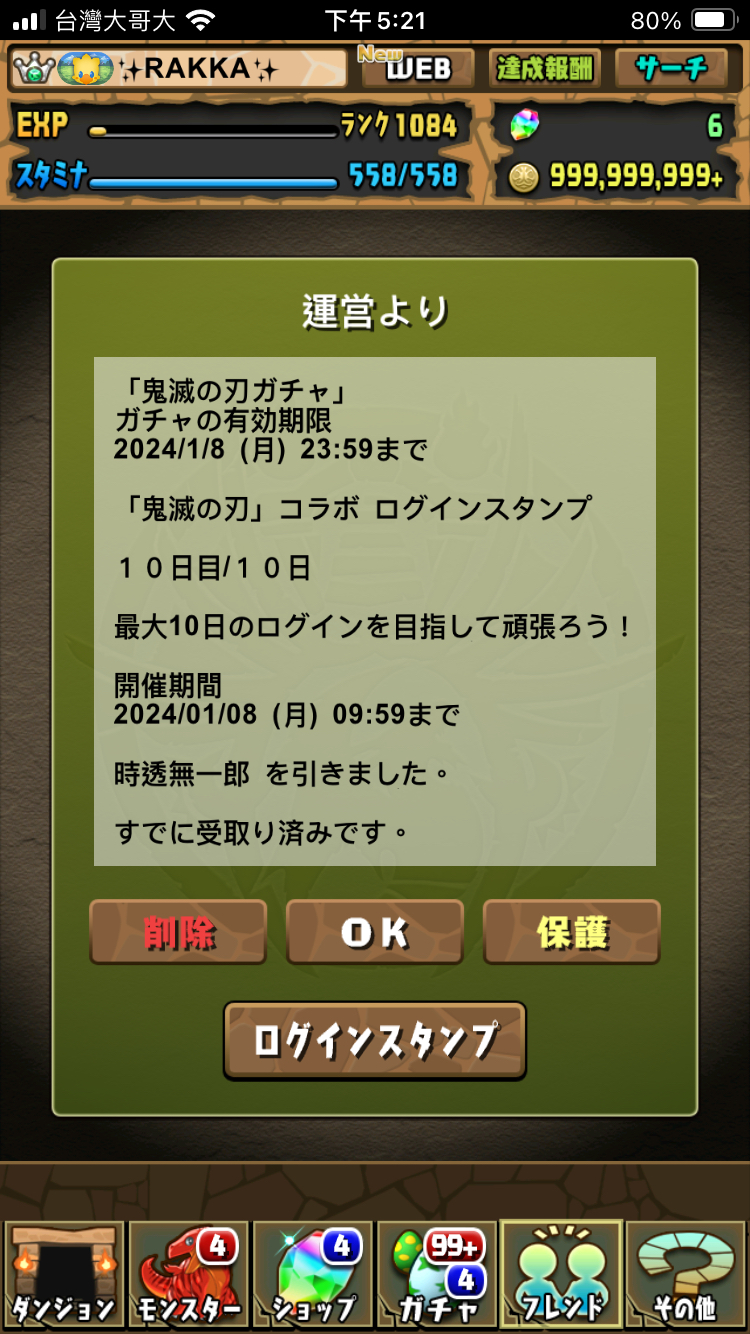The image size is (750, 1334).
Task: Confirm the message with OK
Action: pyautogui.click(x=375, y=932)
